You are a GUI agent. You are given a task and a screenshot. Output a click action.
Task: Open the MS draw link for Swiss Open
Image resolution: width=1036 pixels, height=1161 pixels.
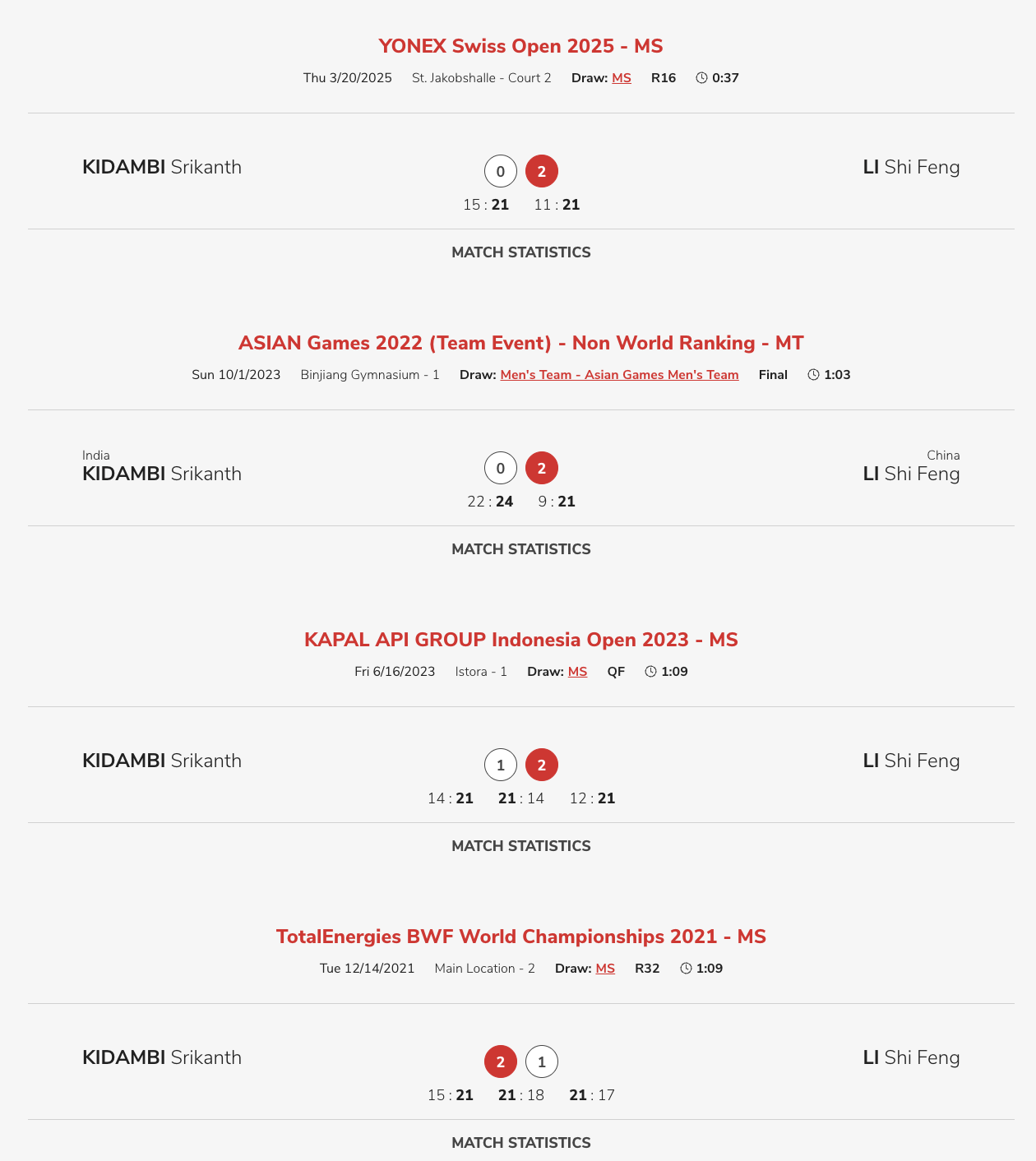click(621, 78)
